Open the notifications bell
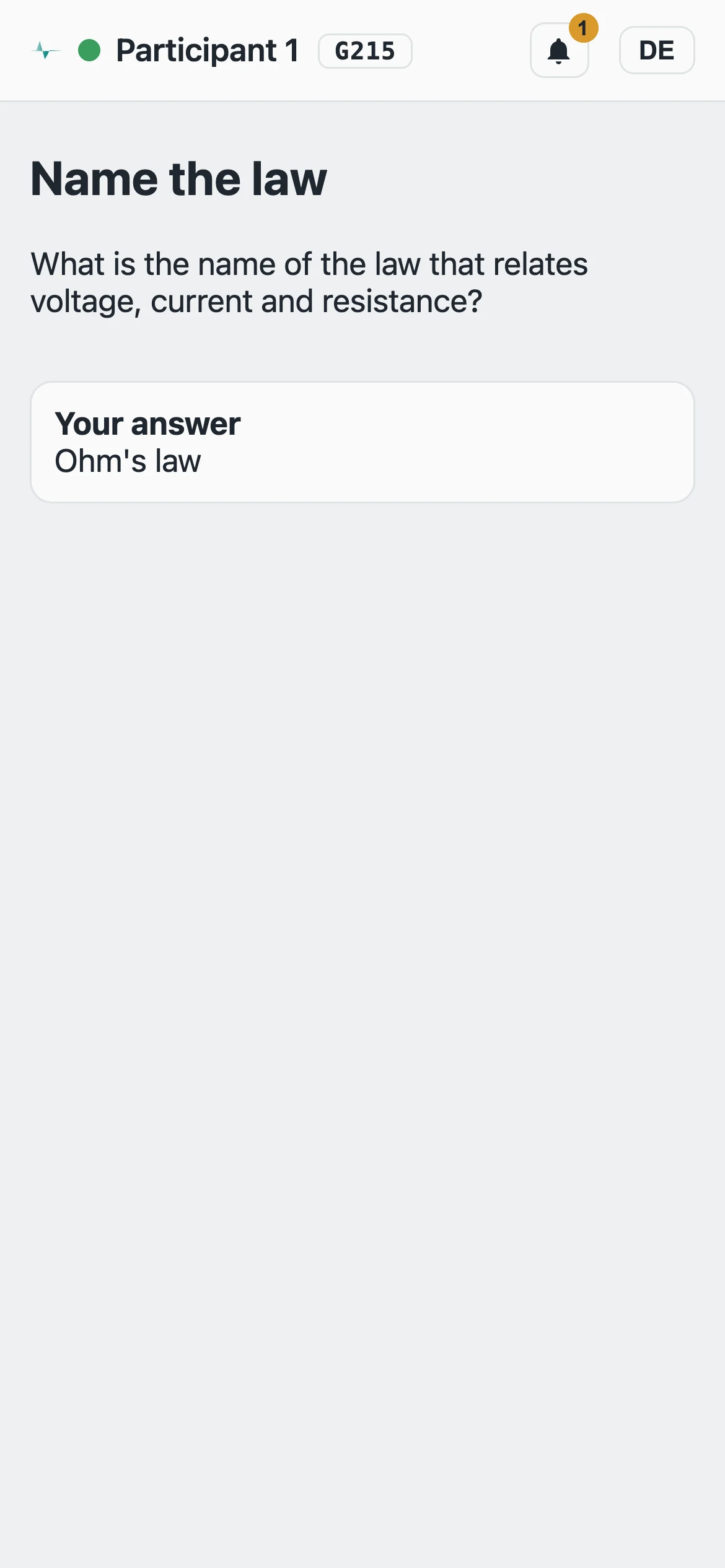 click(559, 50)
